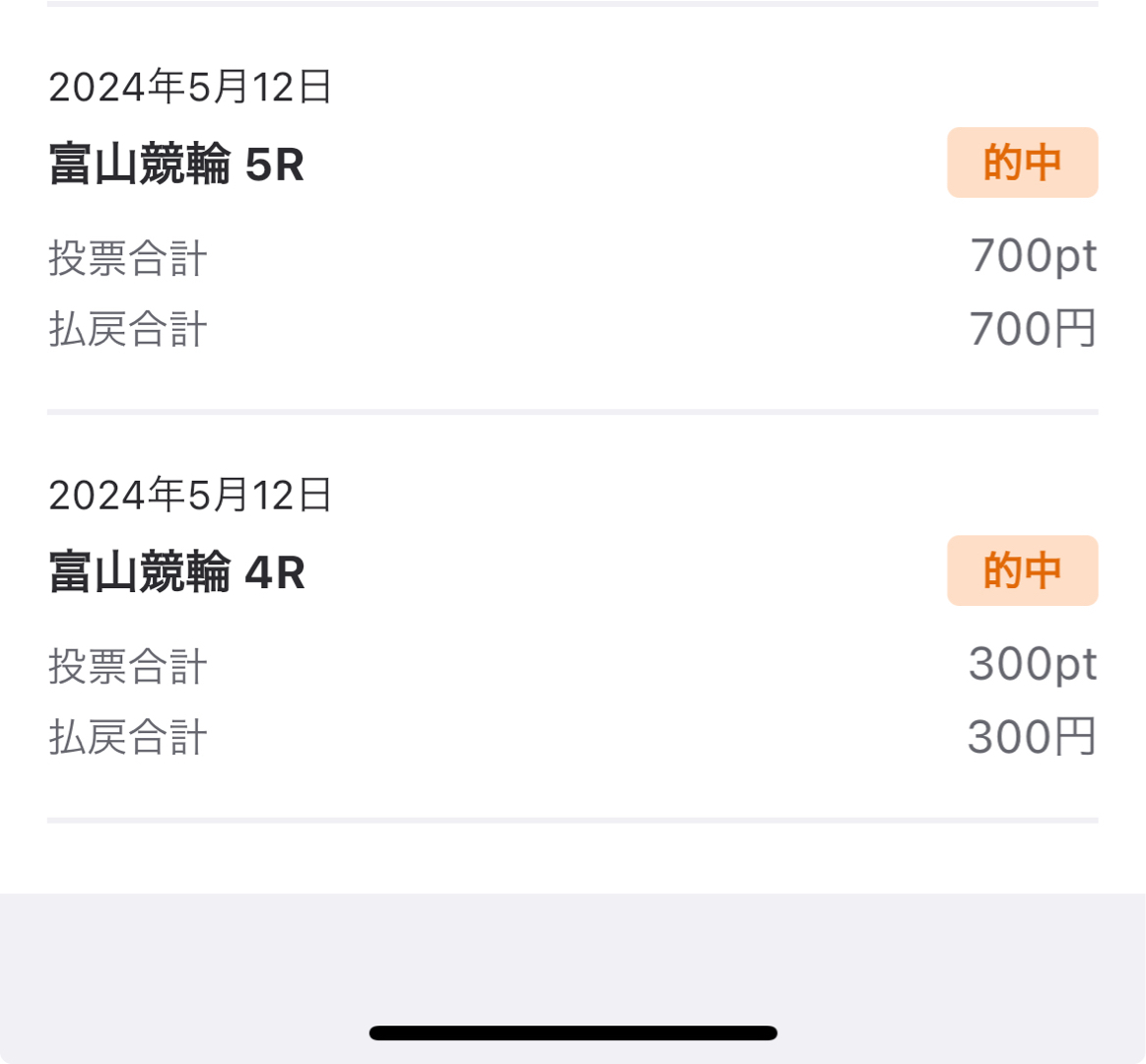The width and height of the screenshot is (1146, 1064).
Task: Open the 富山競輪 4R betting record
Action: [x=177, y=572]
